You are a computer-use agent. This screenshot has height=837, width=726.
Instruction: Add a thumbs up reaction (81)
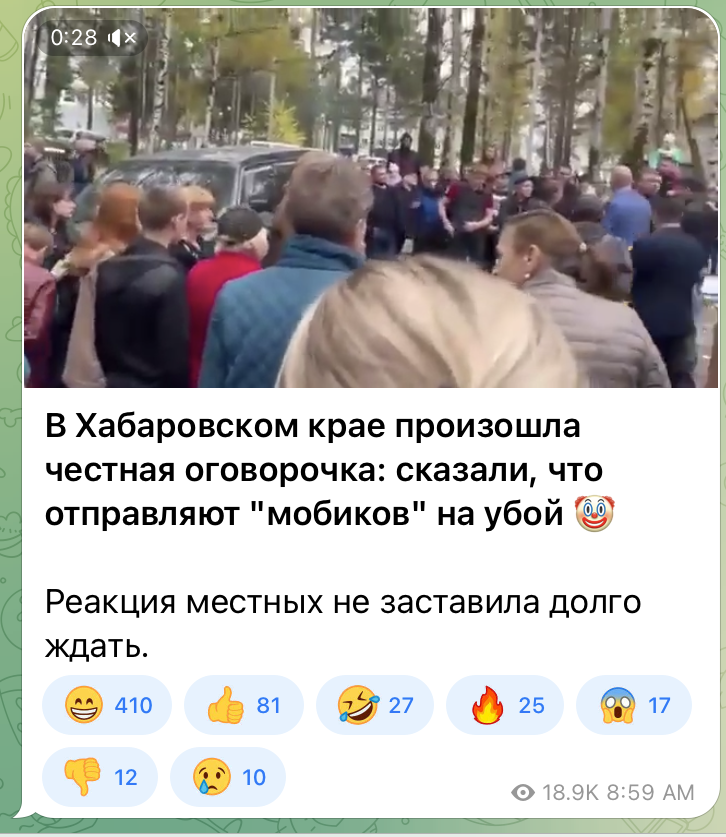243,705
